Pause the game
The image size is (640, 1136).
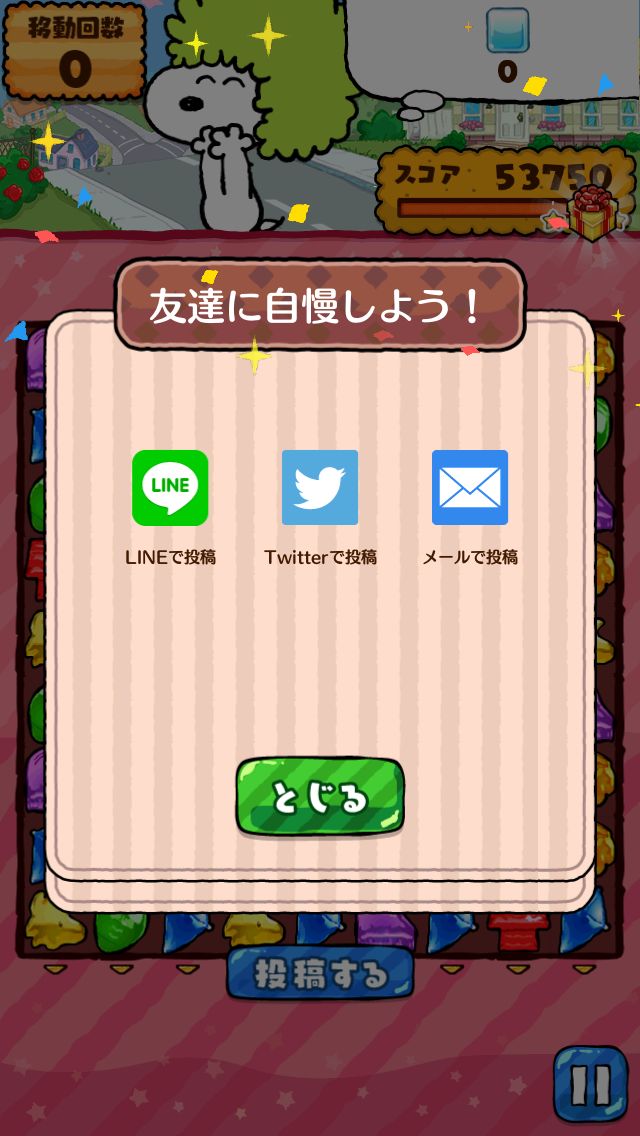[590, 1086]
